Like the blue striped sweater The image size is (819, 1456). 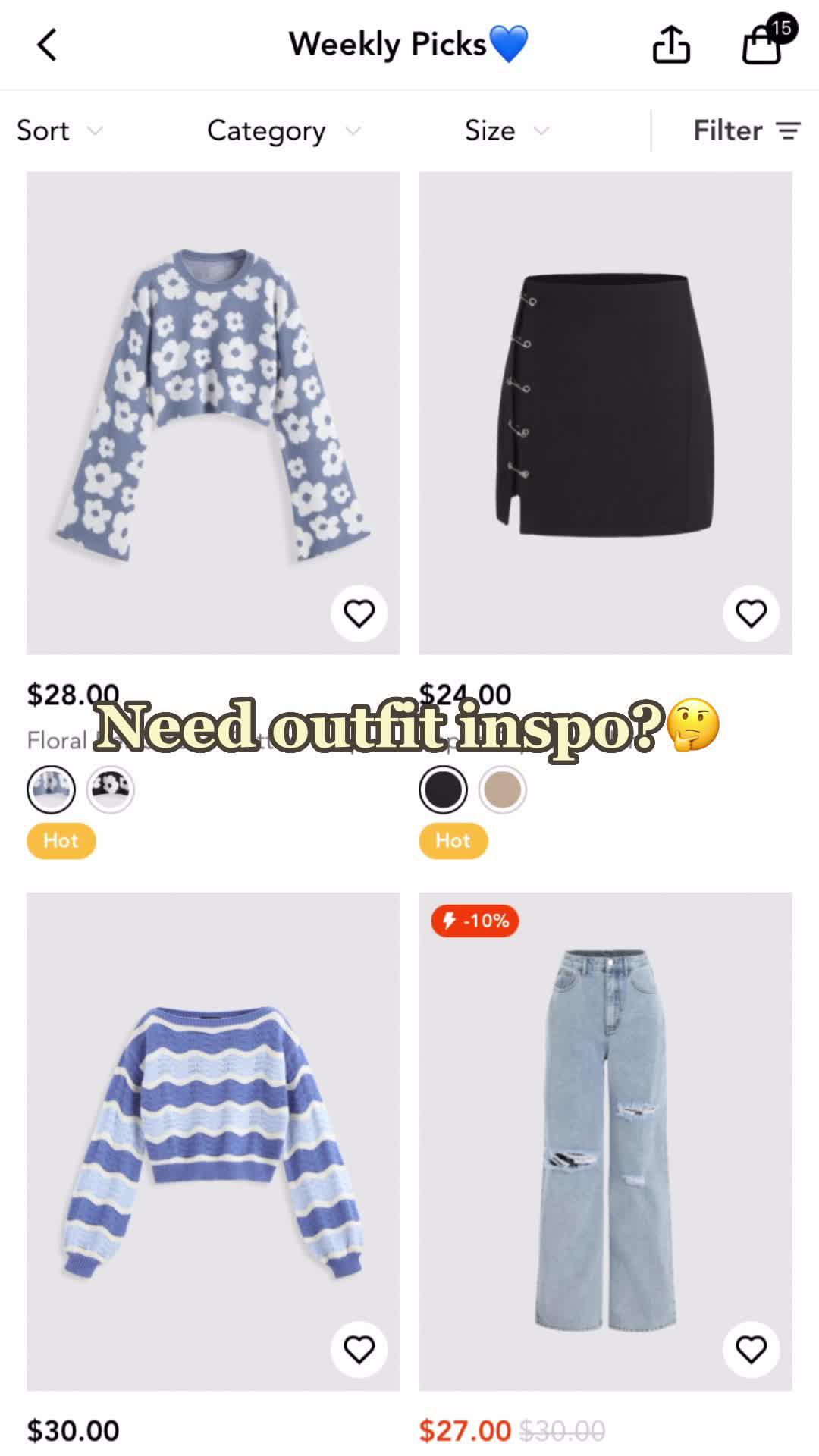(x=359, y=1350)
